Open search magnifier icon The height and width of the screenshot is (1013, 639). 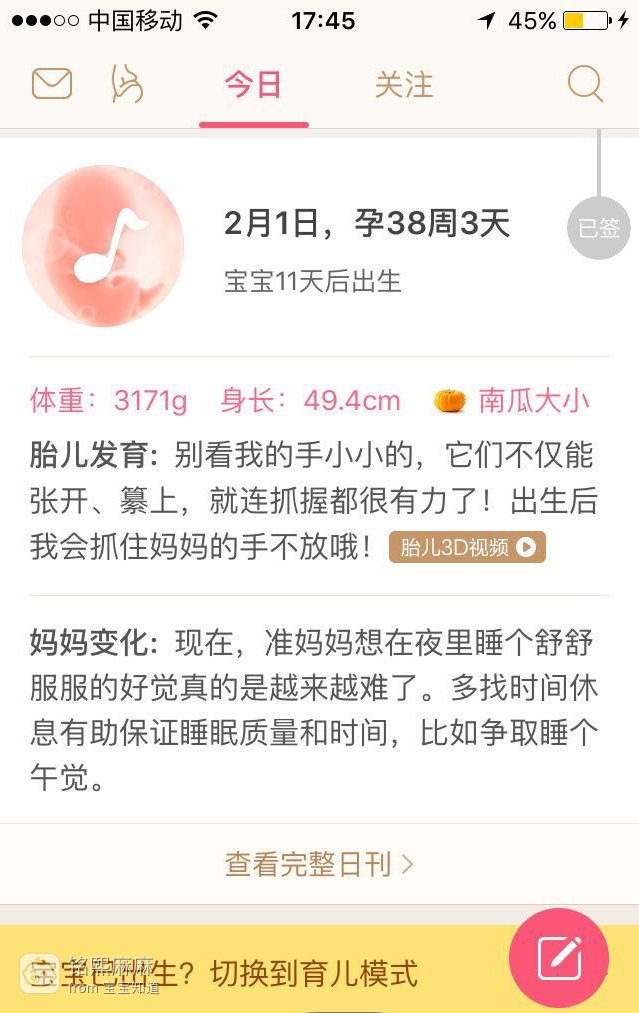coord(585,84)
